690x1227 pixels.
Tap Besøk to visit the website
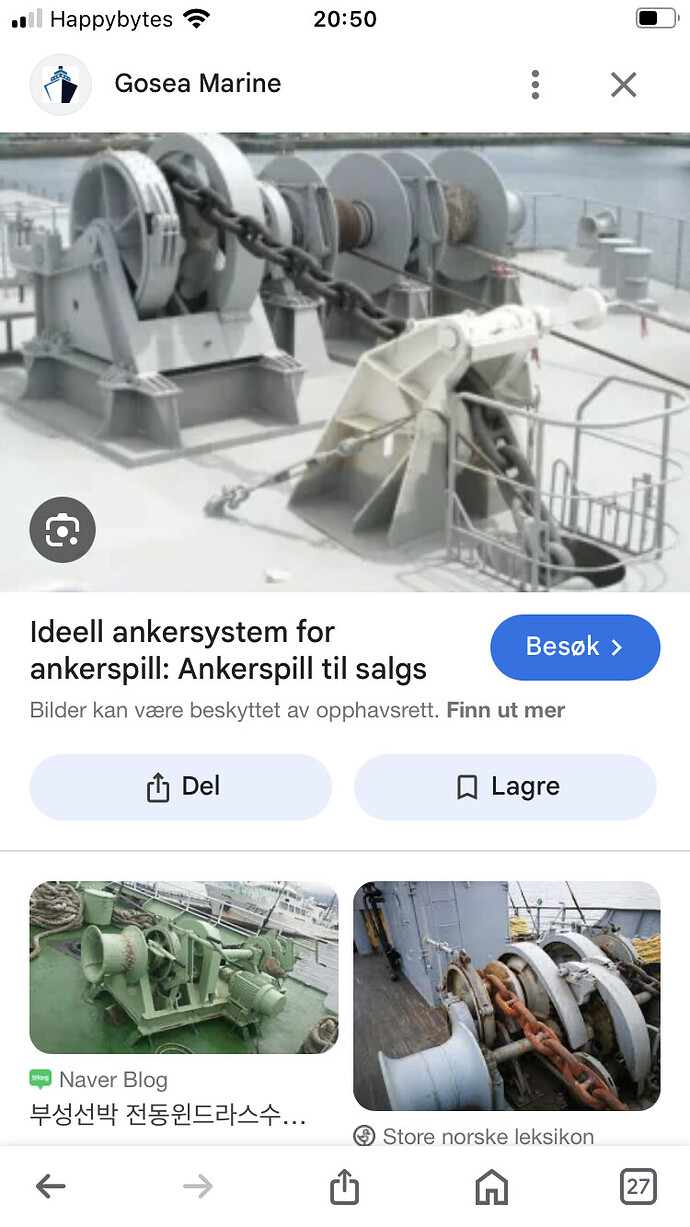[575, 647]
